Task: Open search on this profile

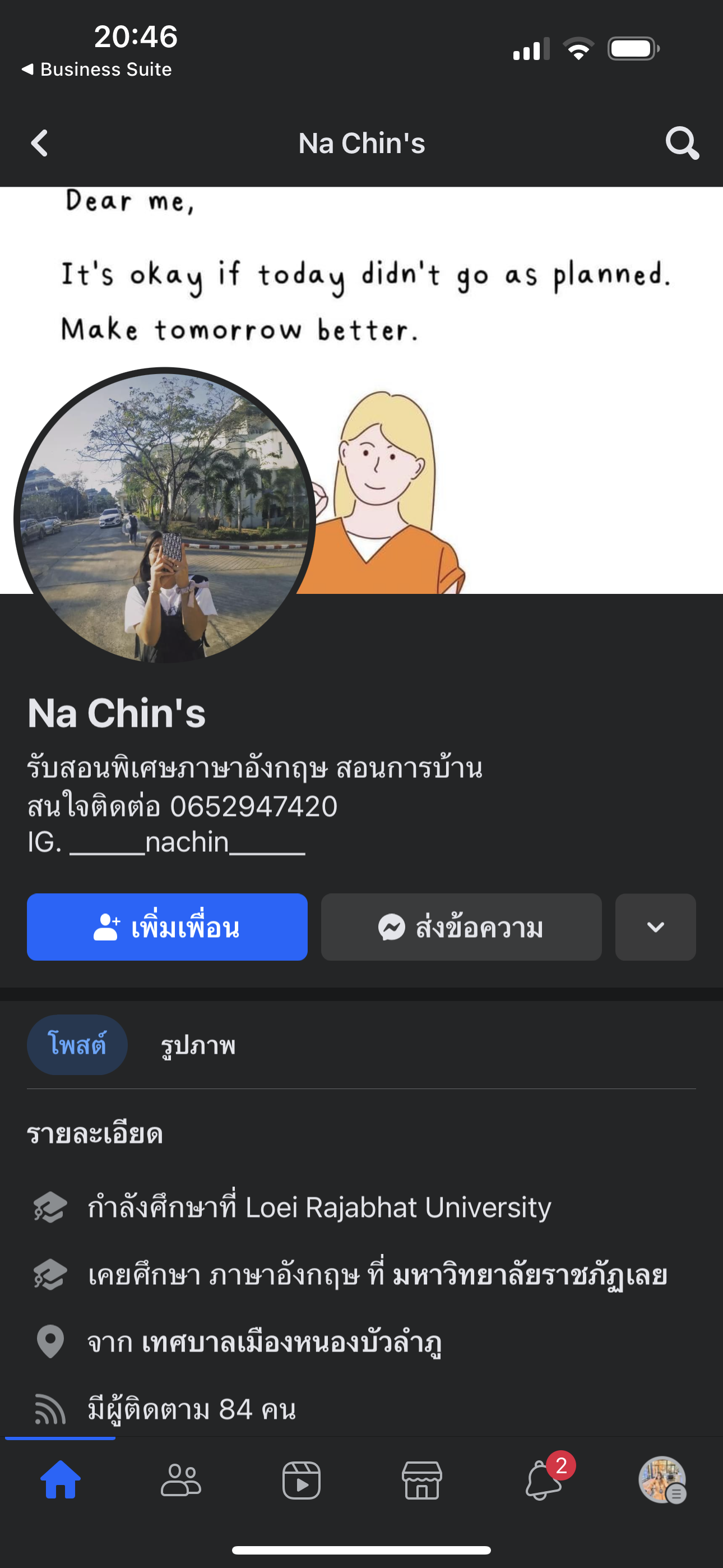Action: click(x=682, y=144)
